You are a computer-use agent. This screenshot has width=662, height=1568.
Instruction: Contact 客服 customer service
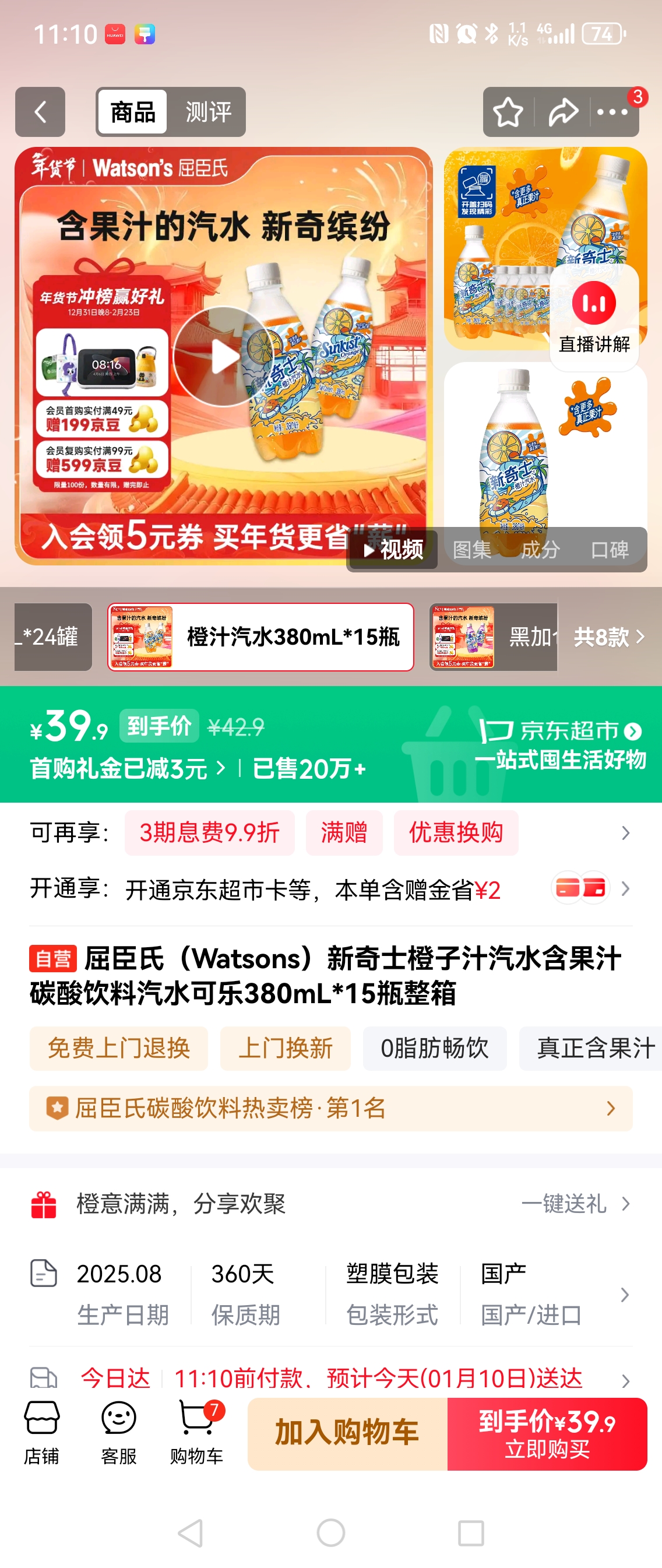pyautogui.click(x=119, y=1433)
